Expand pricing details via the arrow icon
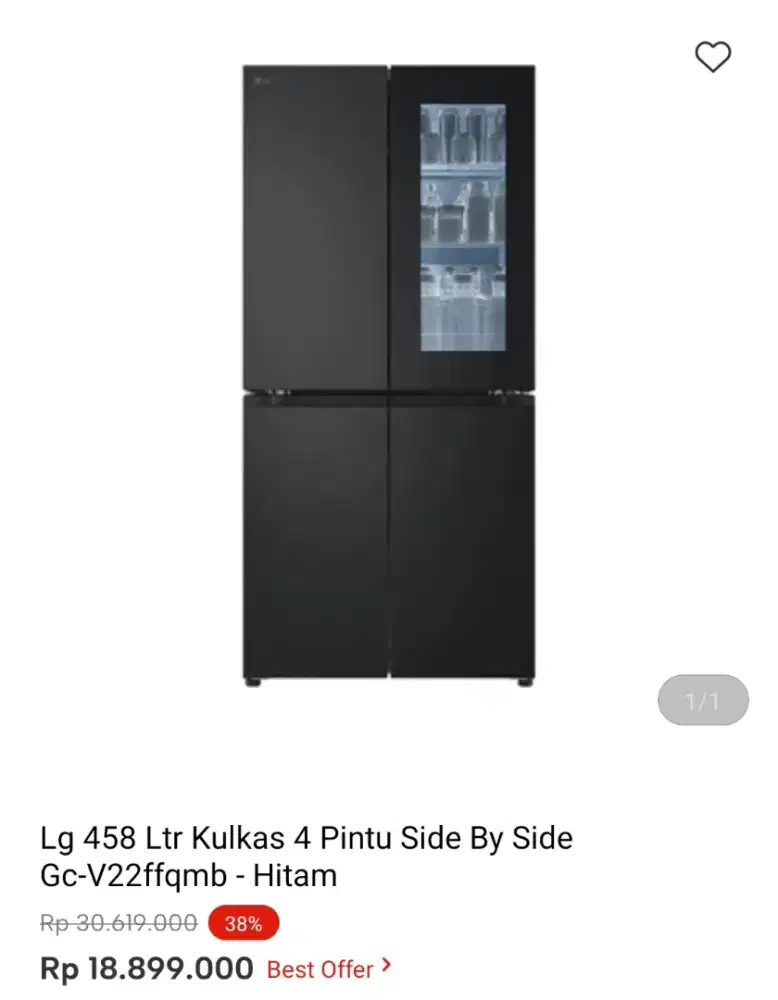The image size is (778, 1000). pyautogui.click(x=383, y=967)
